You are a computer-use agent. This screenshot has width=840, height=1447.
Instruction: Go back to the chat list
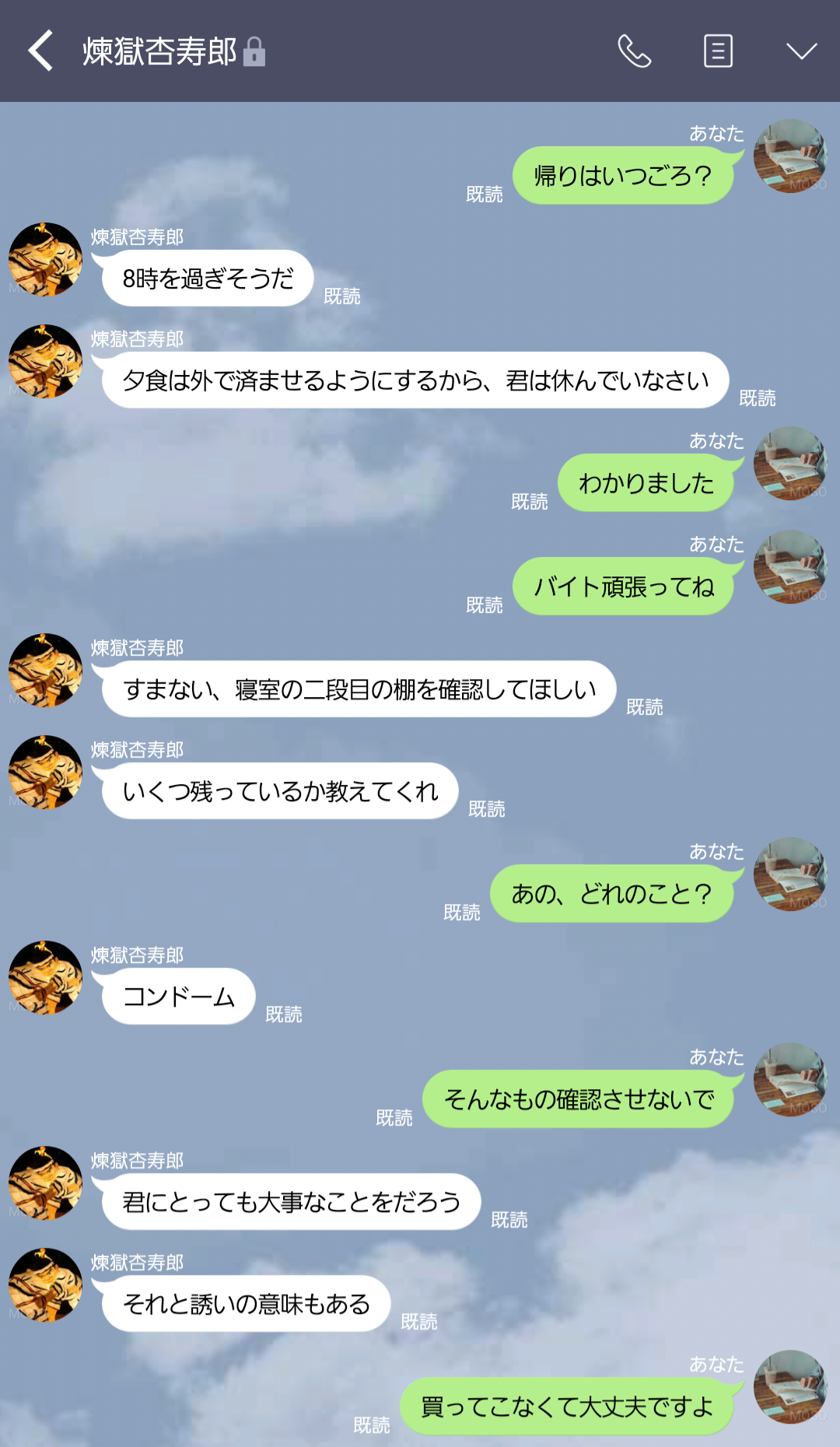point(40,51)
